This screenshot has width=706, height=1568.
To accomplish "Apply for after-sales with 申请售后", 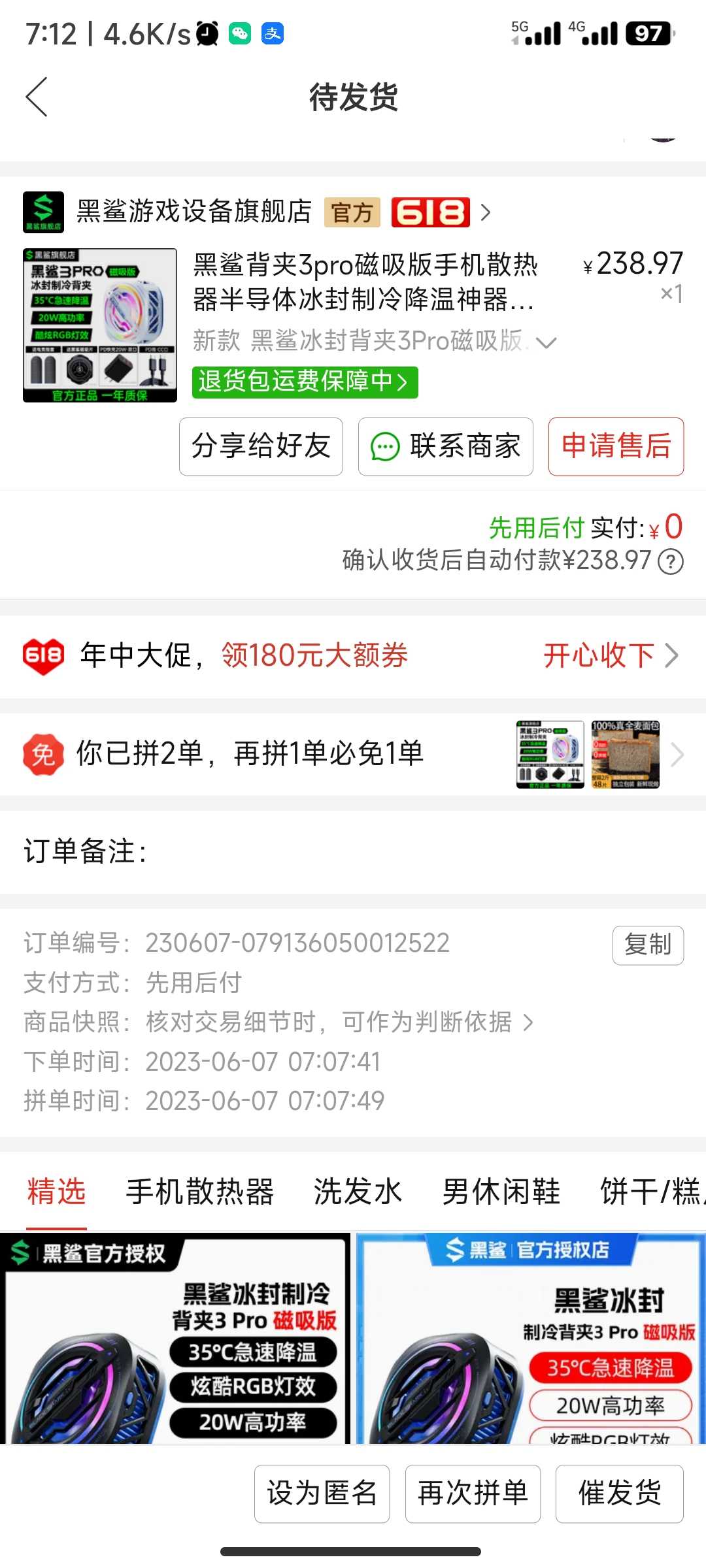I will [616, 446].
